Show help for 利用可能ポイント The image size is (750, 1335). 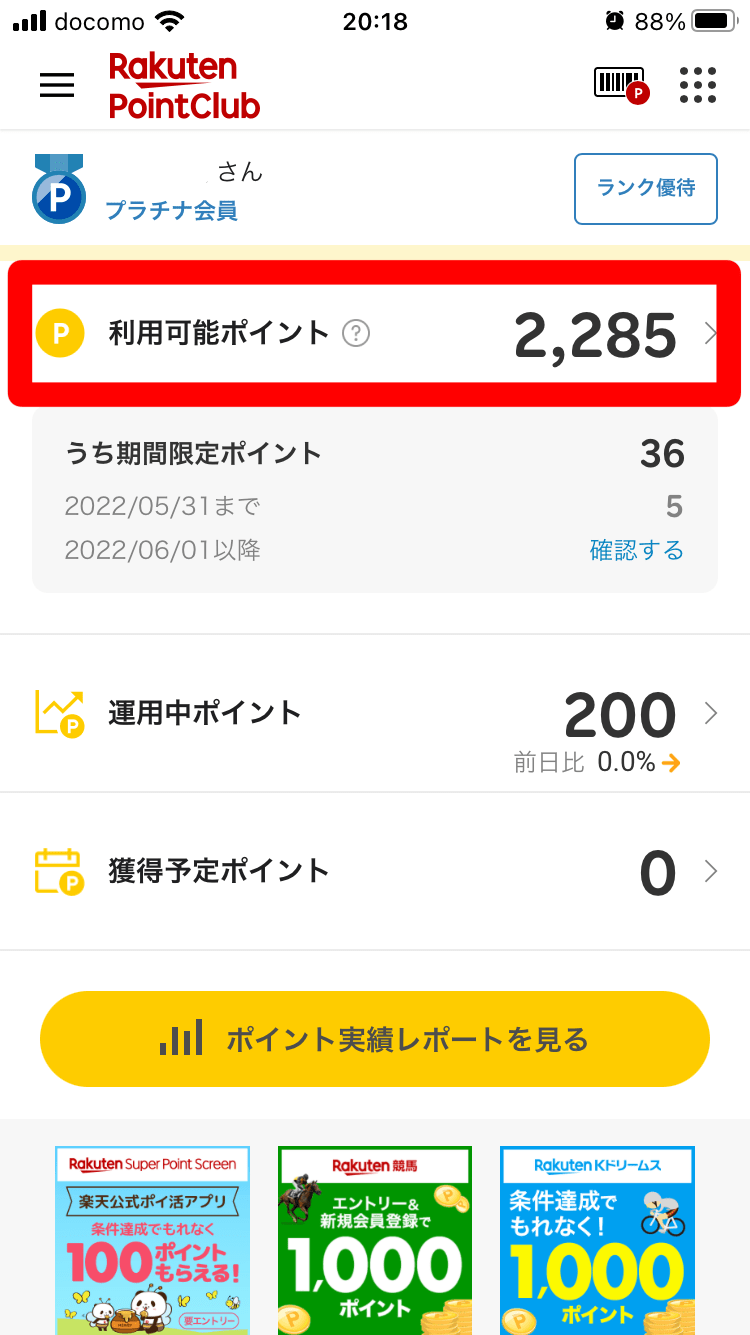point(356,334)
